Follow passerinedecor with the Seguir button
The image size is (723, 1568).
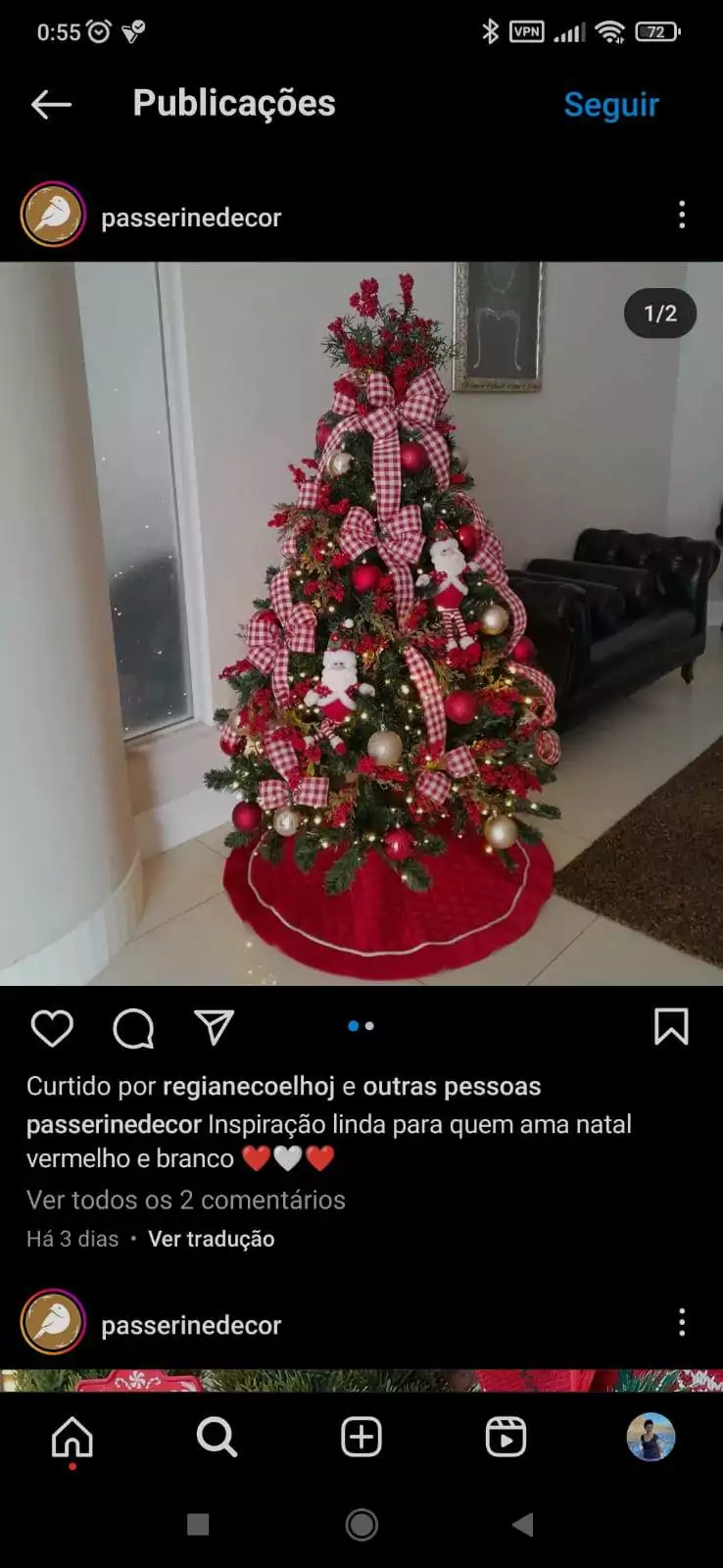610,104
